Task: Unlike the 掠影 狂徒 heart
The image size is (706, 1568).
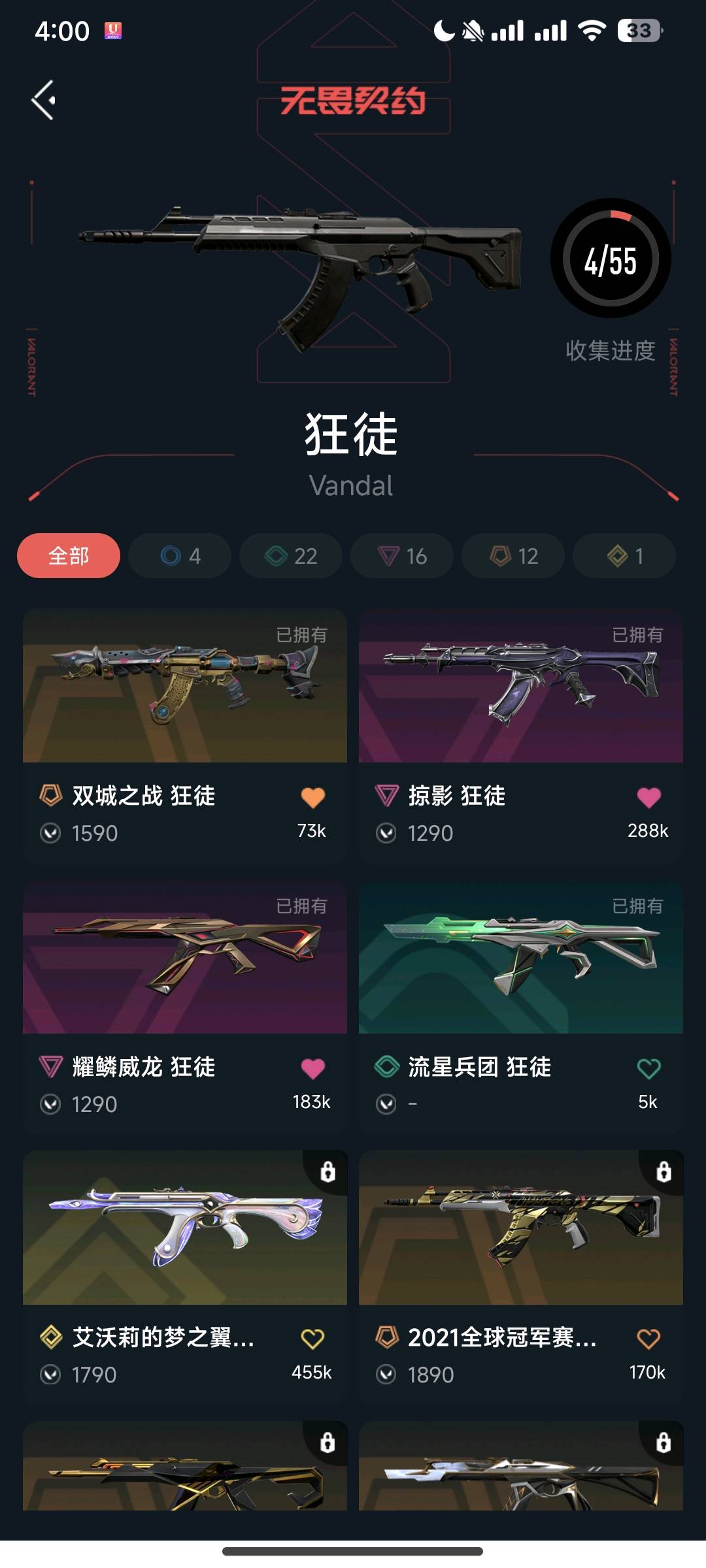Action: pyautogui.click(x=648, y=798)
